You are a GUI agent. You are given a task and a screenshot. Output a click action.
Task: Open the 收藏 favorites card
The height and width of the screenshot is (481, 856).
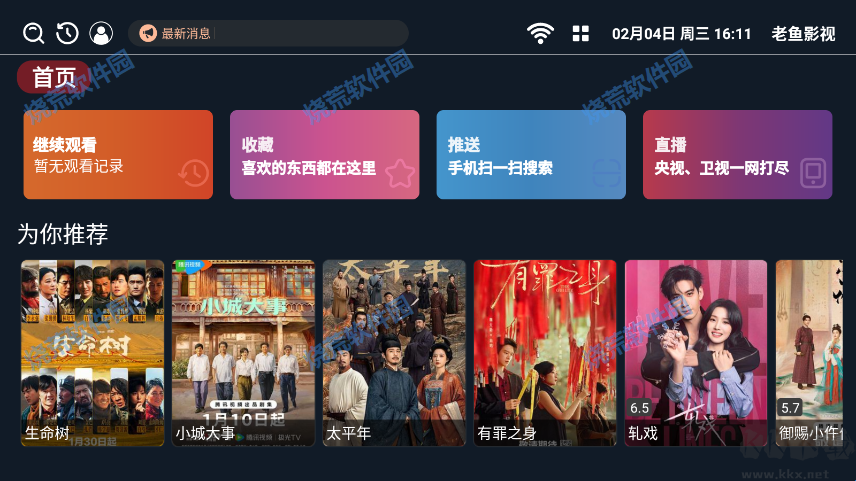(x=325, y=155)
